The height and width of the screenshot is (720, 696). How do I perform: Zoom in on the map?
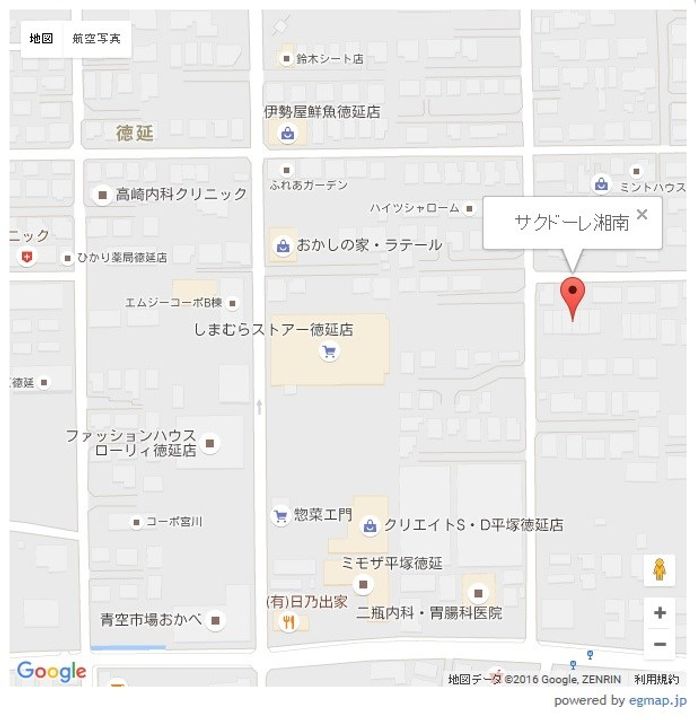[659, 613]
